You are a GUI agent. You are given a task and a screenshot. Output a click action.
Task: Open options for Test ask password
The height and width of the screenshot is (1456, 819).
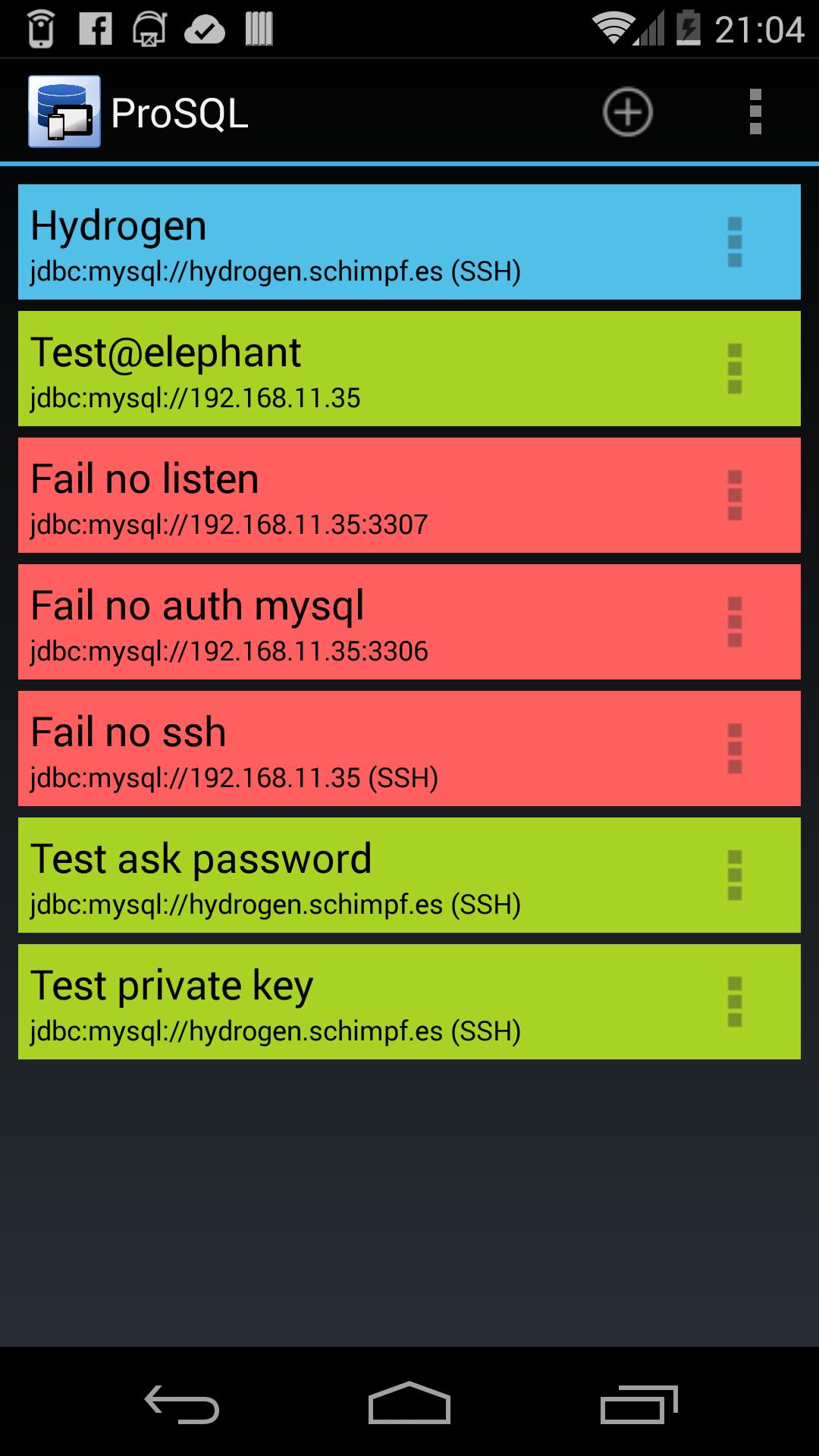pos(734,876)
